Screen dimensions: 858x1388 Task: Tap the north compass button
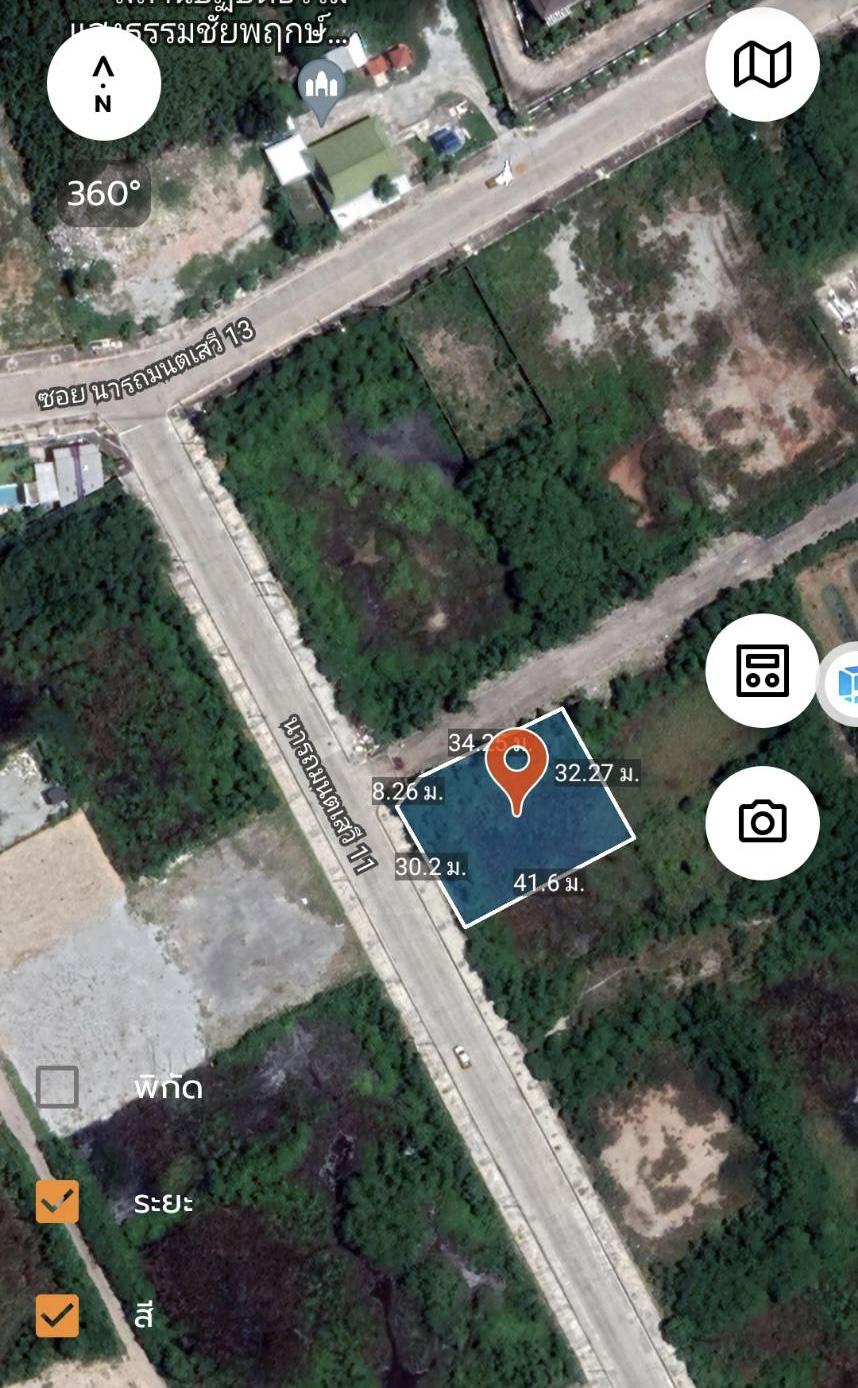tap(104, 84)
